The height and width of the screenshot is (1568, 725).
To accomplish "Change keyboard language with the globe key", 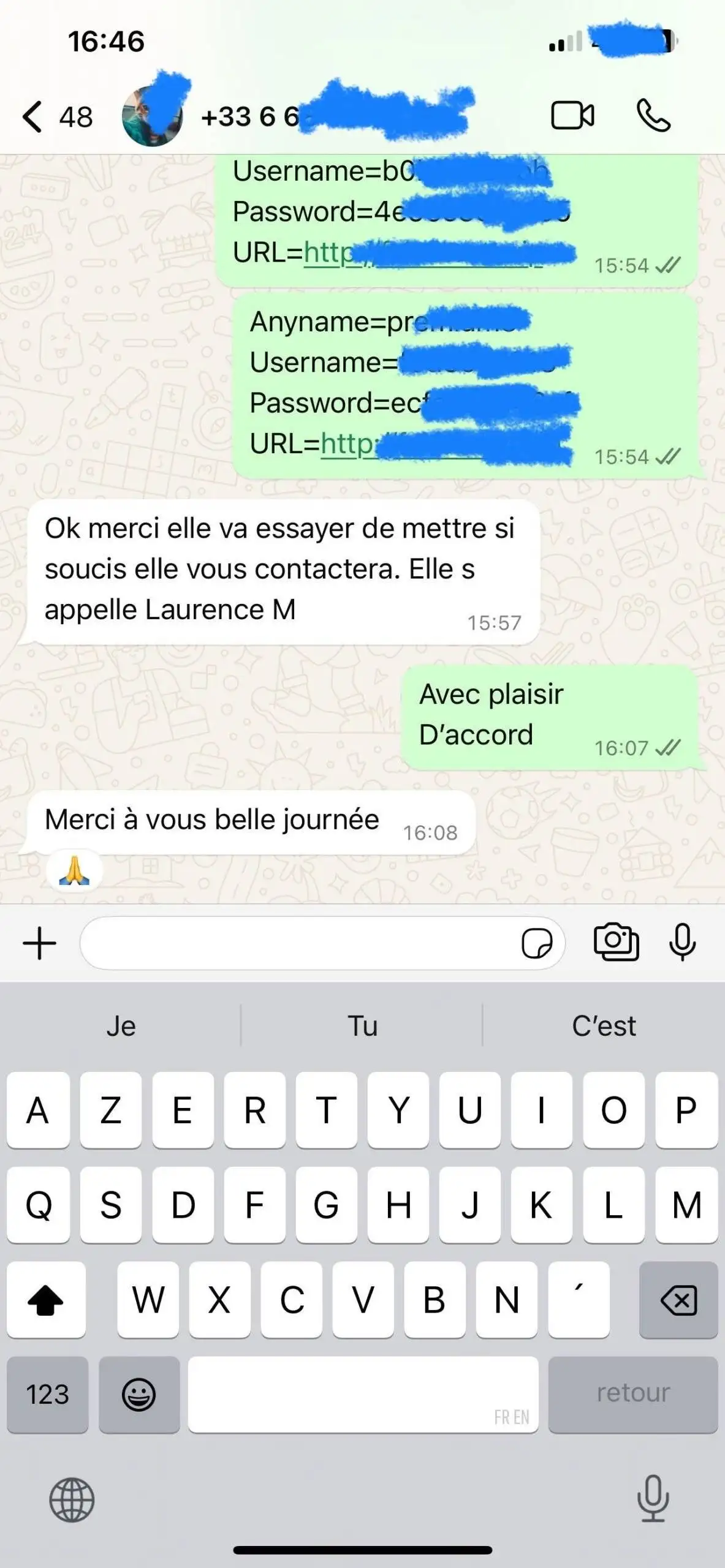I will coord(72,1500).
